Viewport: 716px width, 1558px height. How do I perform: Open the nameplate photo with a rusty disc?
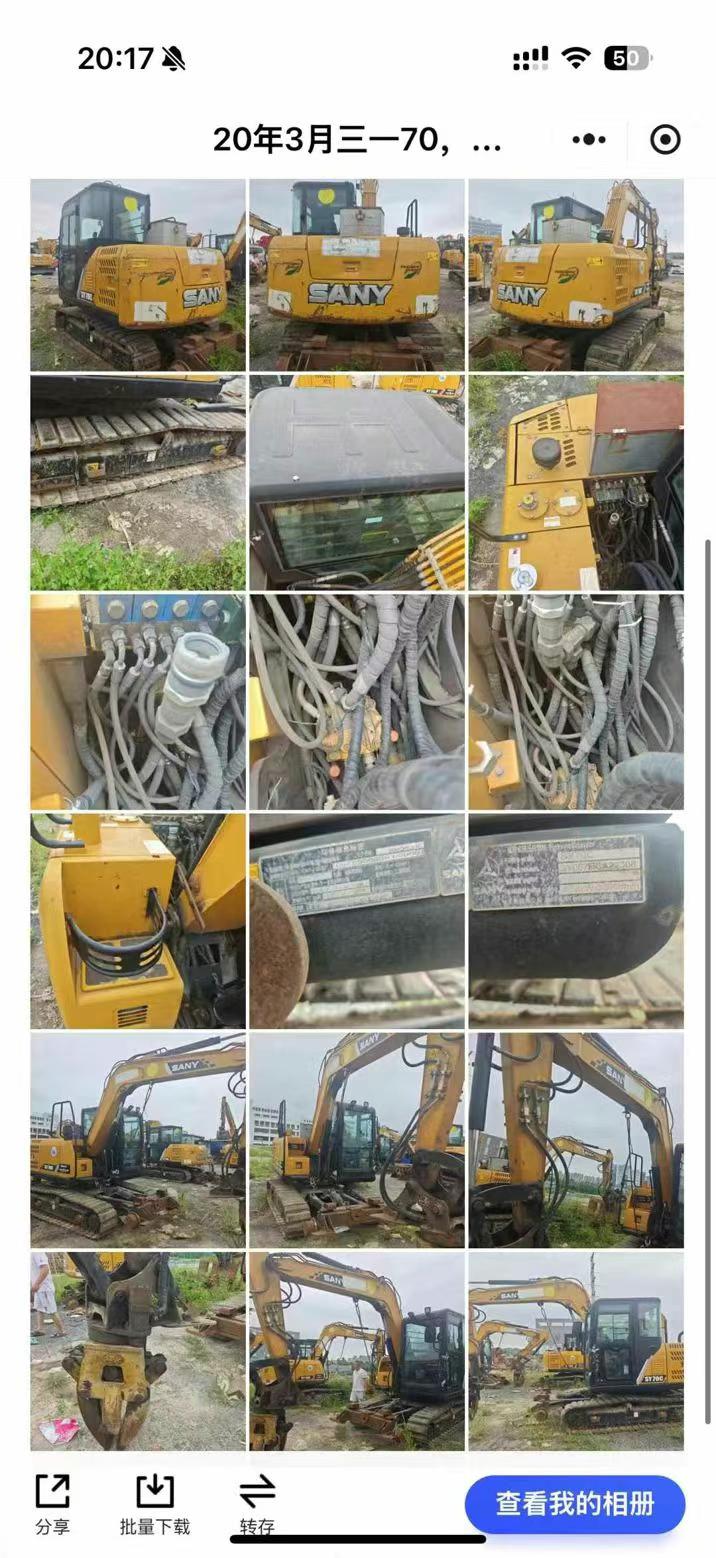coord(357,921)
